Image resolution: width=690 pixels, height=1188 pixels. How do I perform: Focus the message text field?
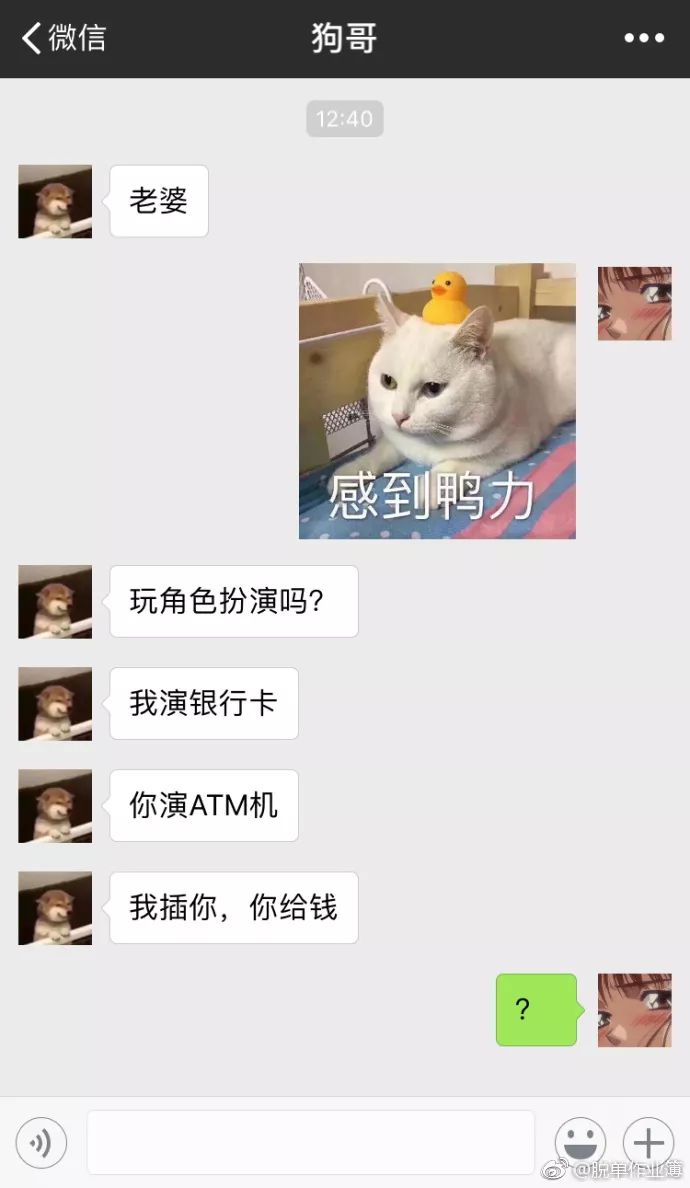point(310,1142)
